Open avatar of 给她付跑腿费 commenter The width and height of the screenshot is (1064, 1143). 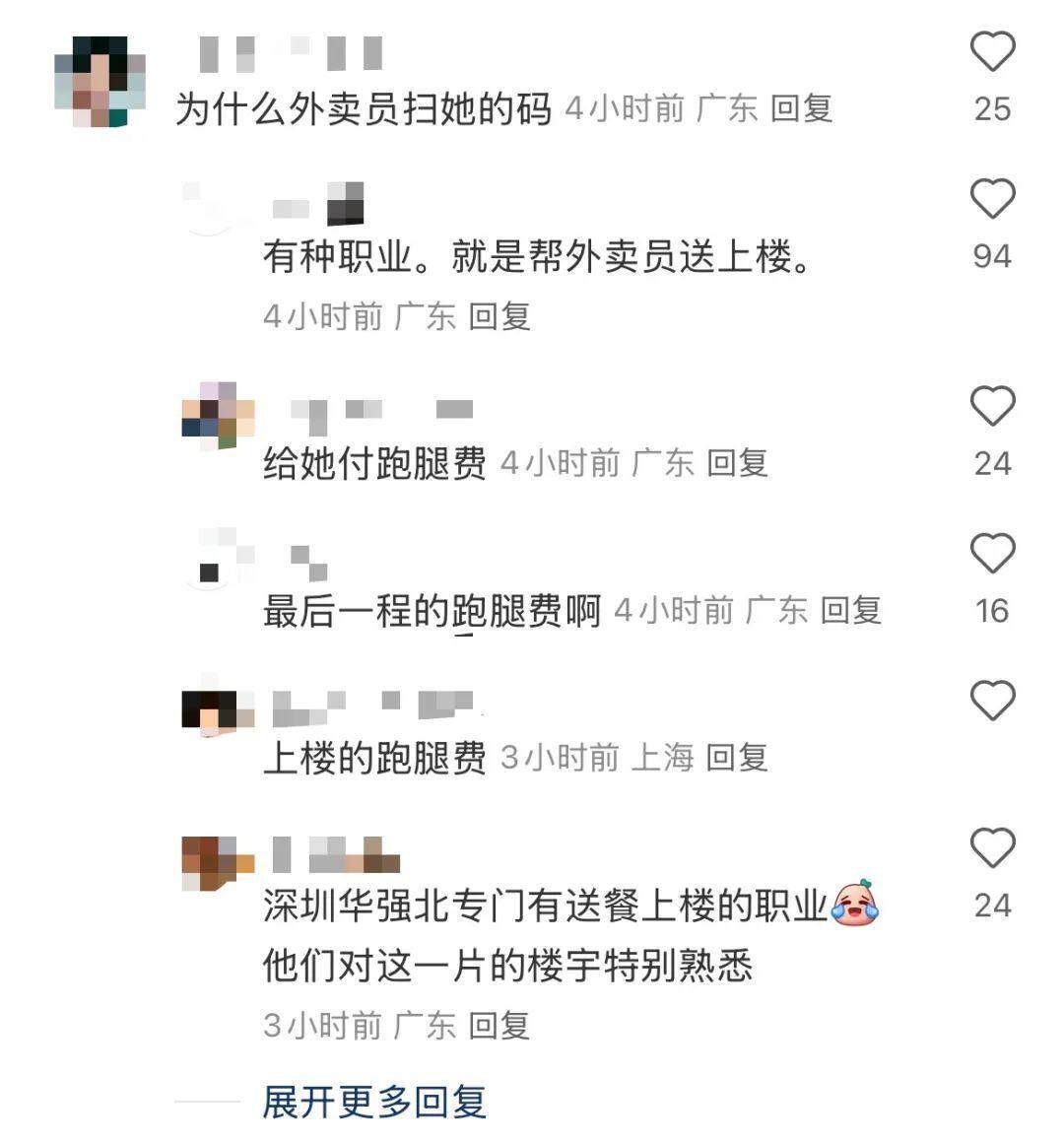(218, 416)
